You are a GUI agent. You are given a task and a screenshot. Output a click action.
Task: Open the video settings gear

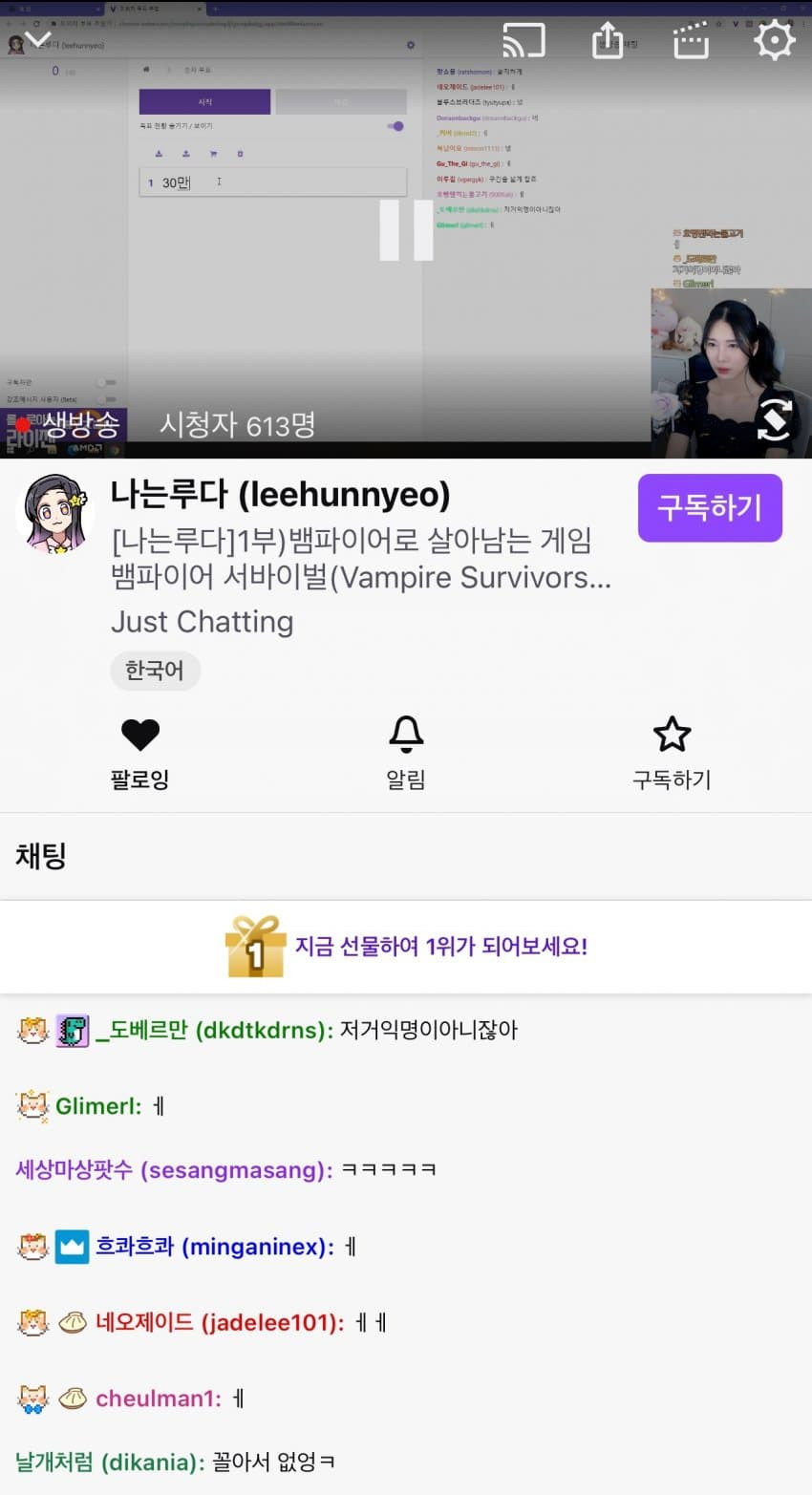pyautogui.click(x=774, y=40)
